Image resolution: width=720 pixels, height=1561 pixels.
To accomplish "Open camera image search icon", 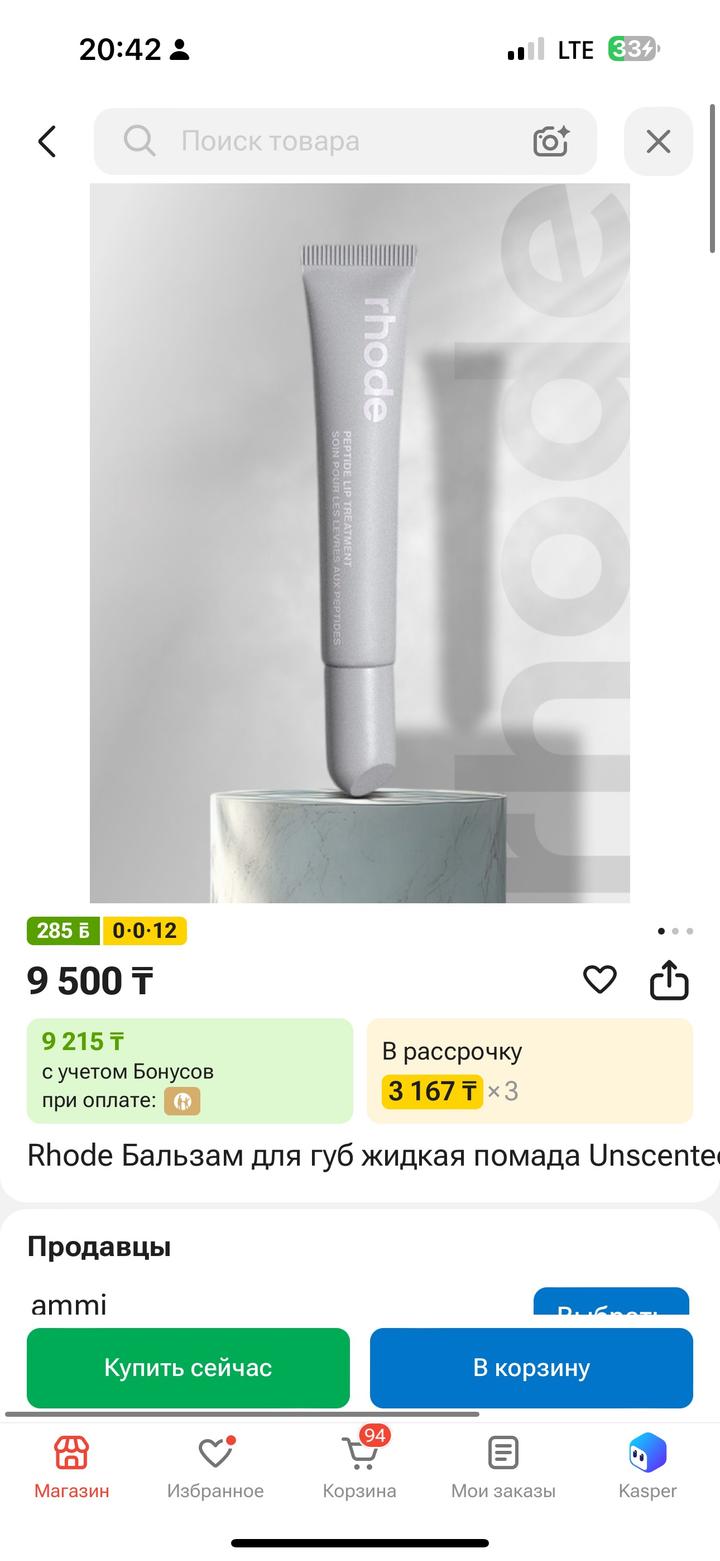I will pyautogui.click(x=551, y=141).
